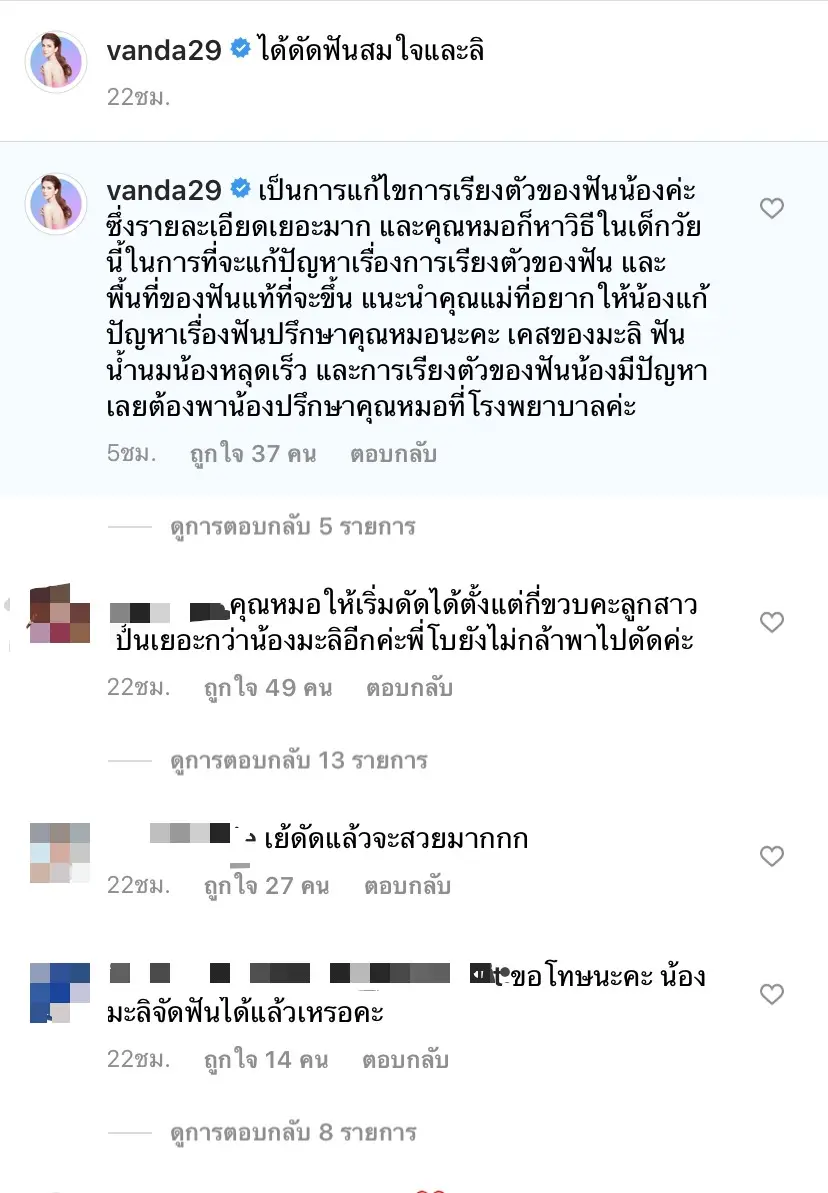
Task: Expand the 5 replies under vanda29's comment
Action: (292, 526)
